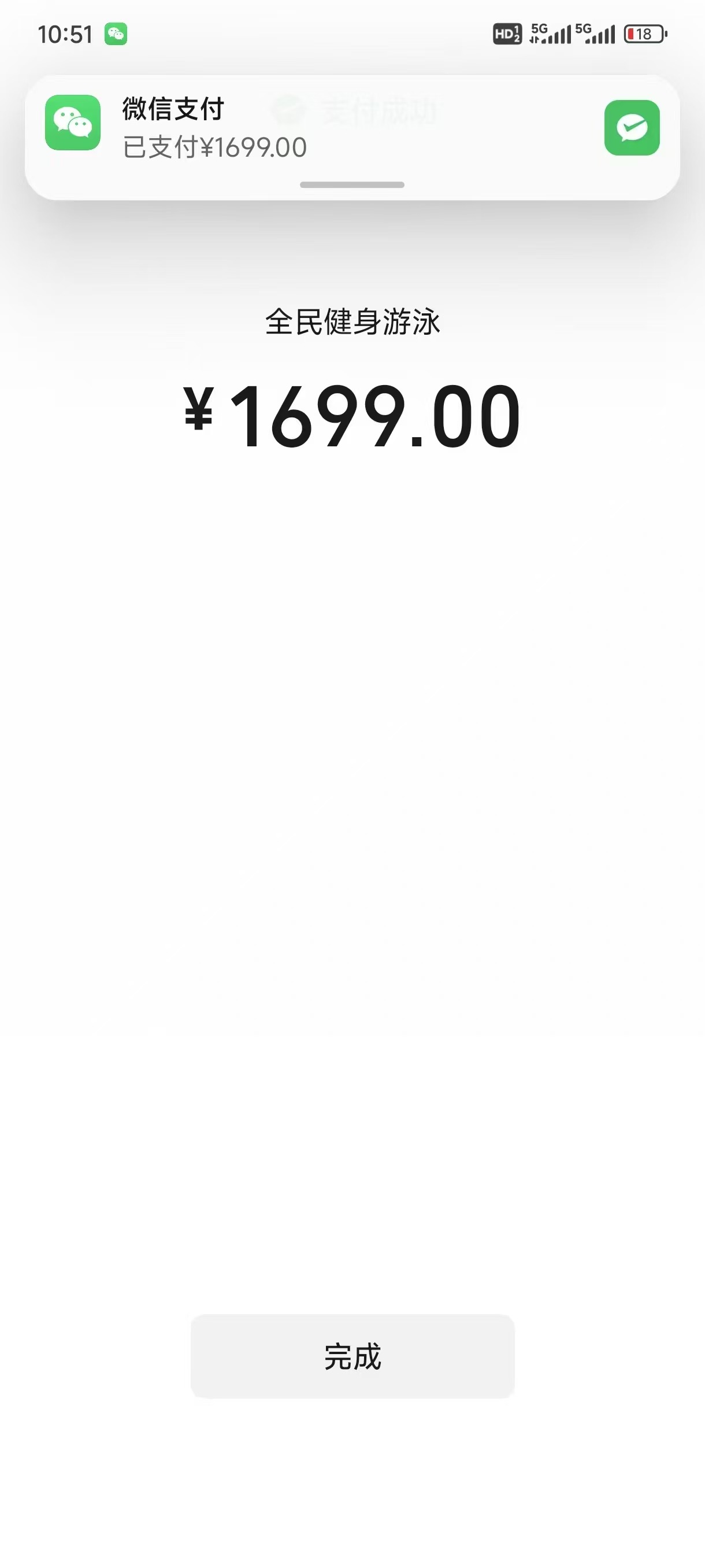
Task: Open the 微信支付 notification banner
Action: [x=351, y=129]
